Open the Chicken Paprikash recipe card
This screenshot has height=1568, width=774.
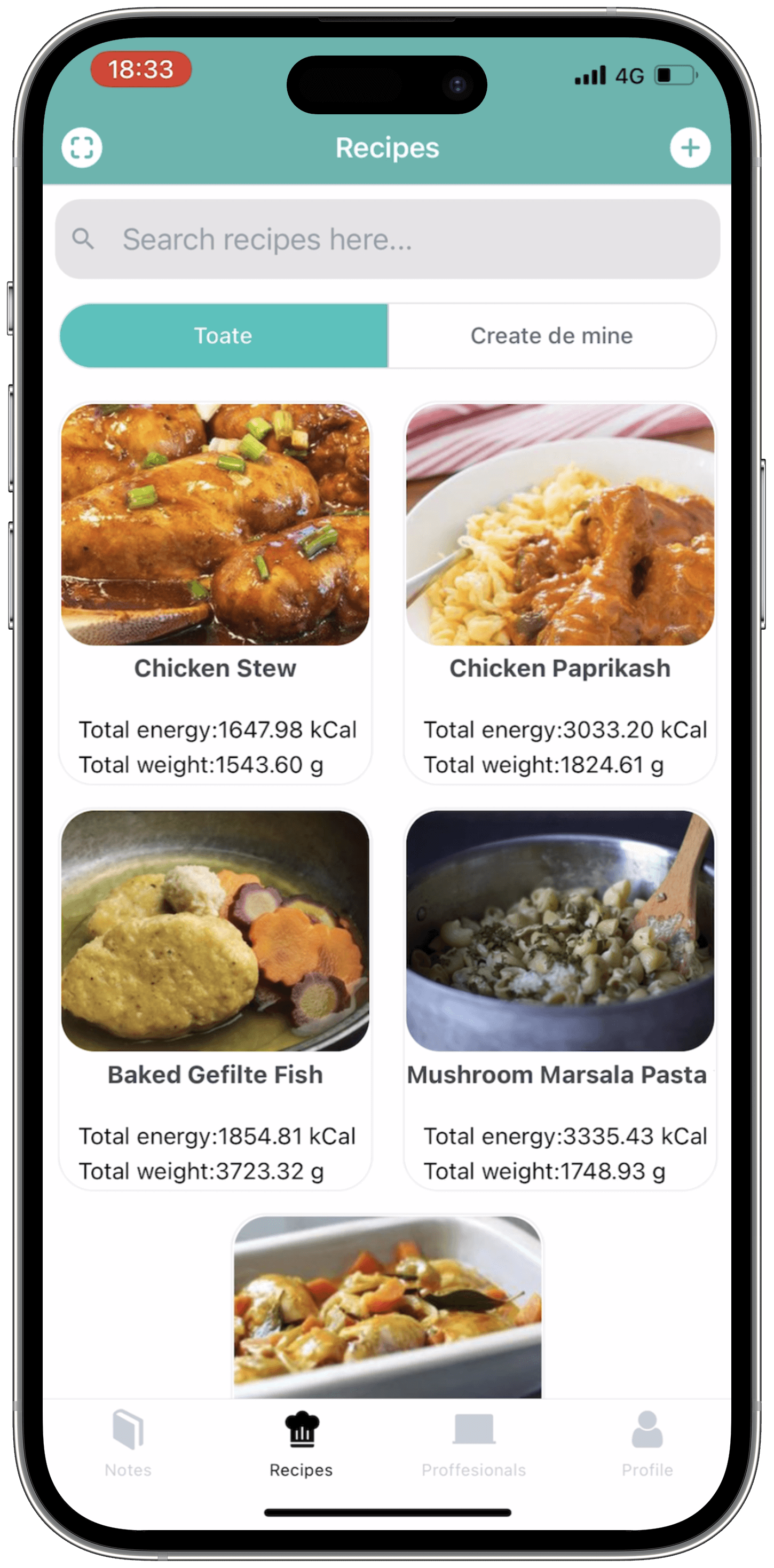tap(560, 593)
